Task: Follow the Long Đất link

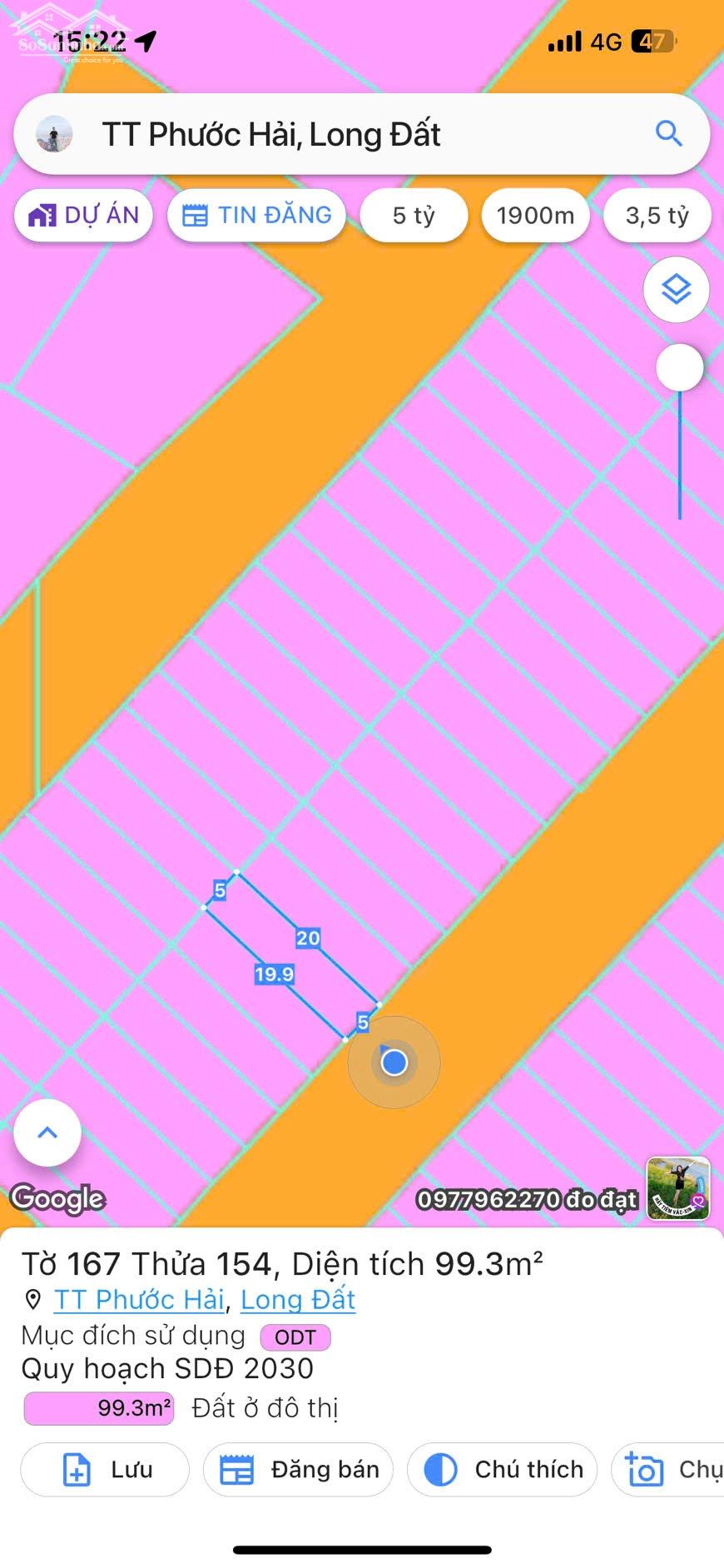Action: (x=298, y=1300)
